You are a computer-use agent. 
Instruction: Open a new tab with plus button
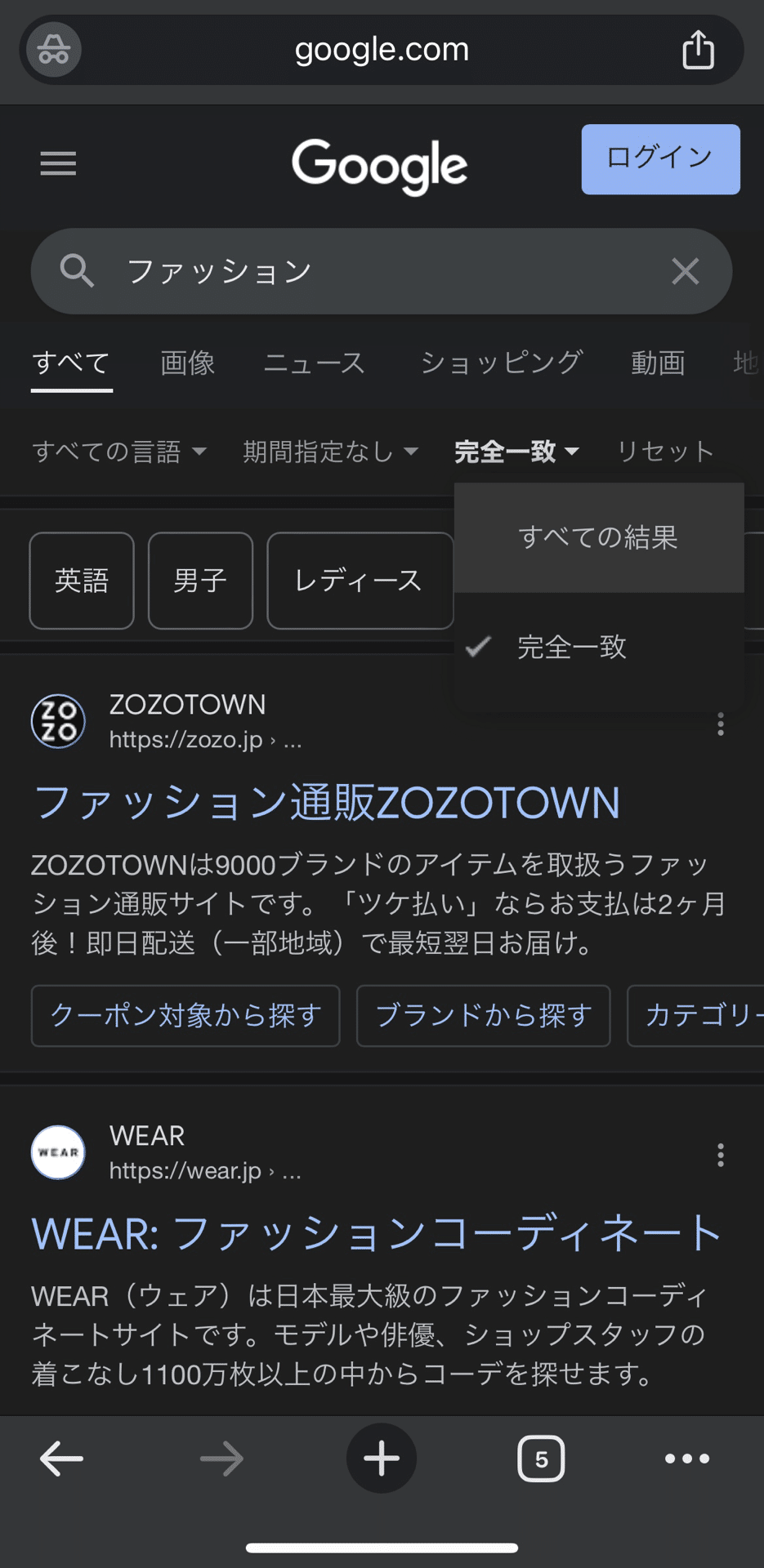click(382, 1458)
